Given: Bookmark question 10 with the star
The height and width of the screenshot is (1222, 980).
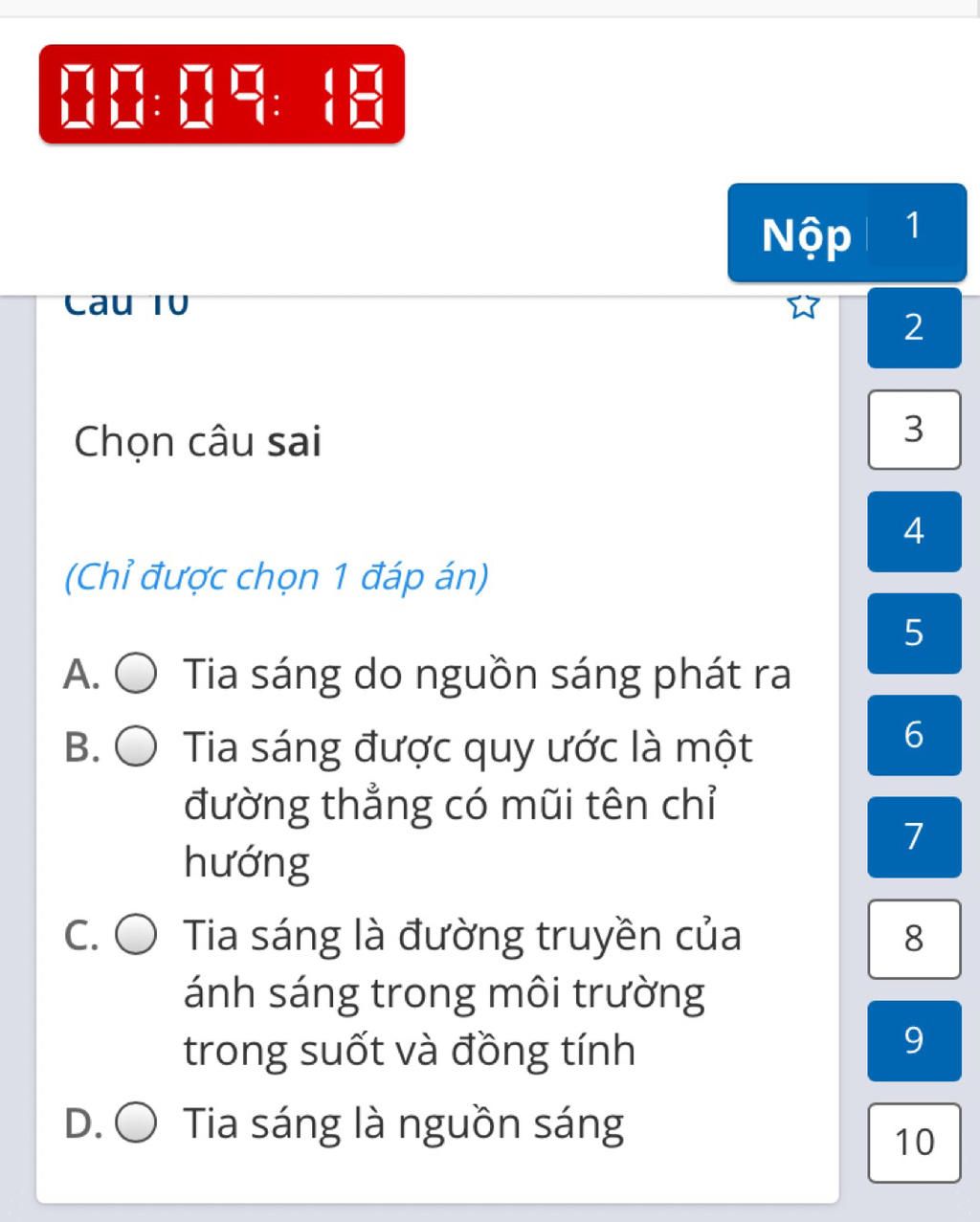Looking at the screenshot, I should pos(803,306).
